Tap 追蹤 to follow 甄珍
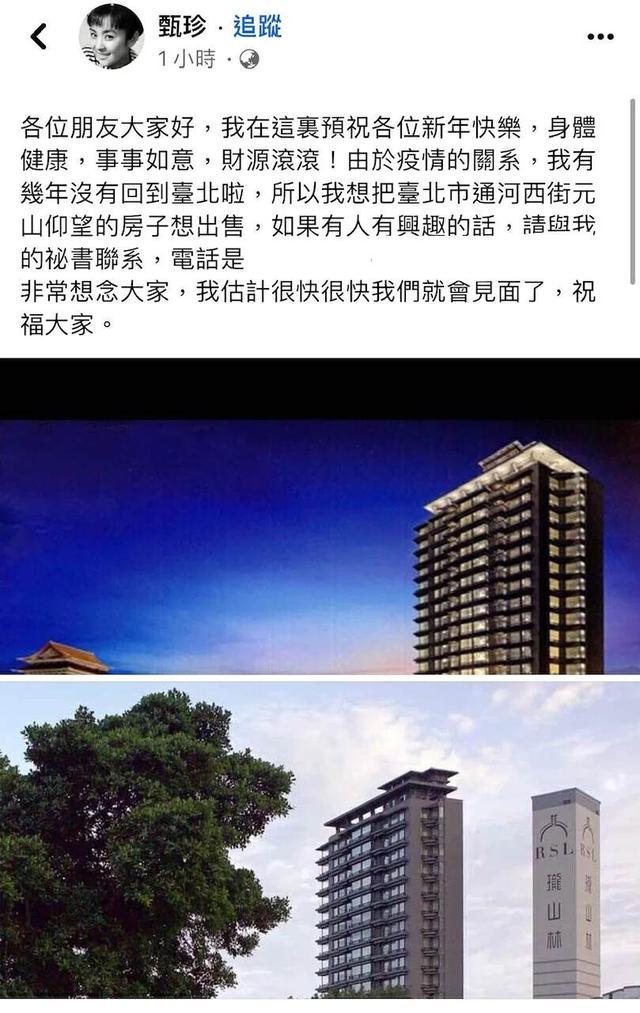Viewport: 640px width, 1013px height. (257, 26)
